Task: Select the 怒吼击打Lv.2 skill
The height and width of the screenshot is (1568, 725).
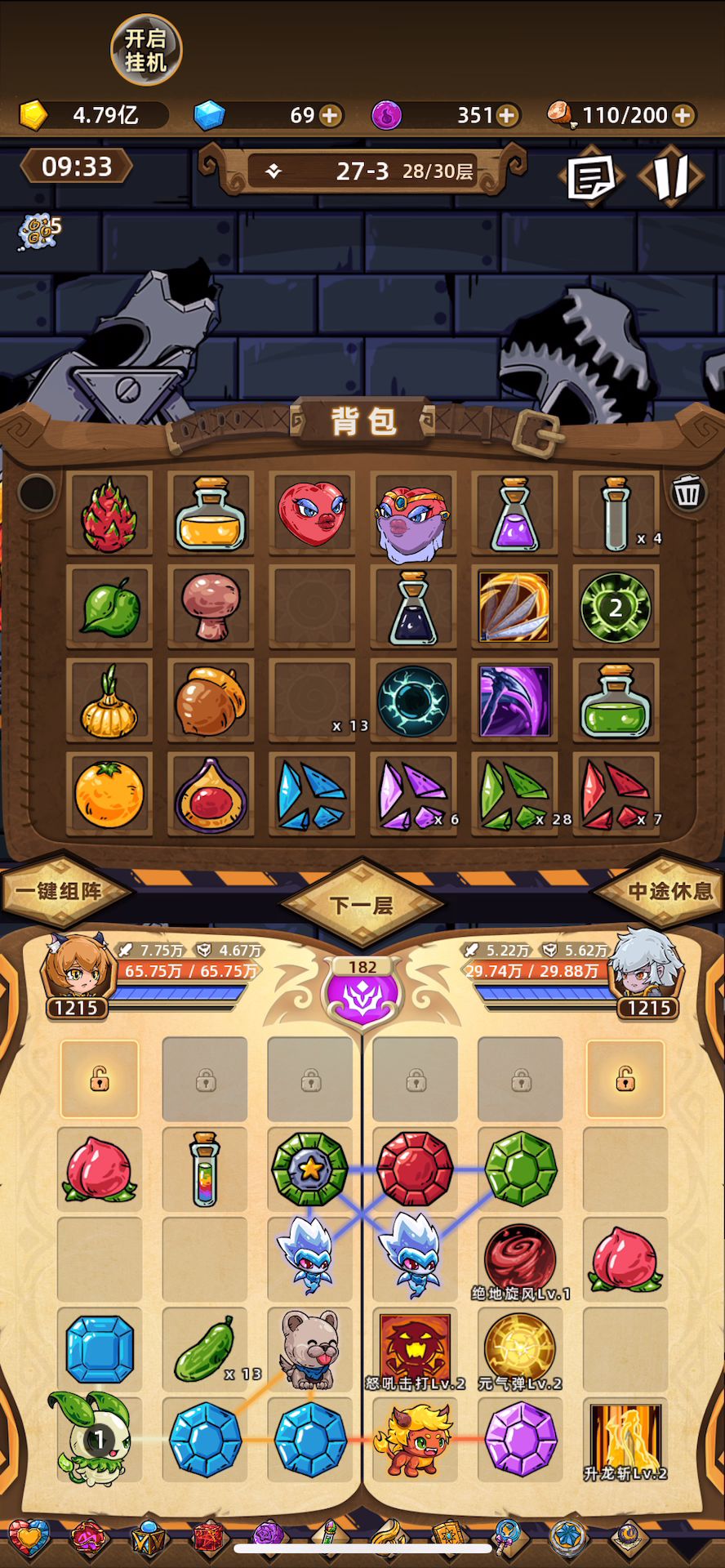Action: point(415,1350)
